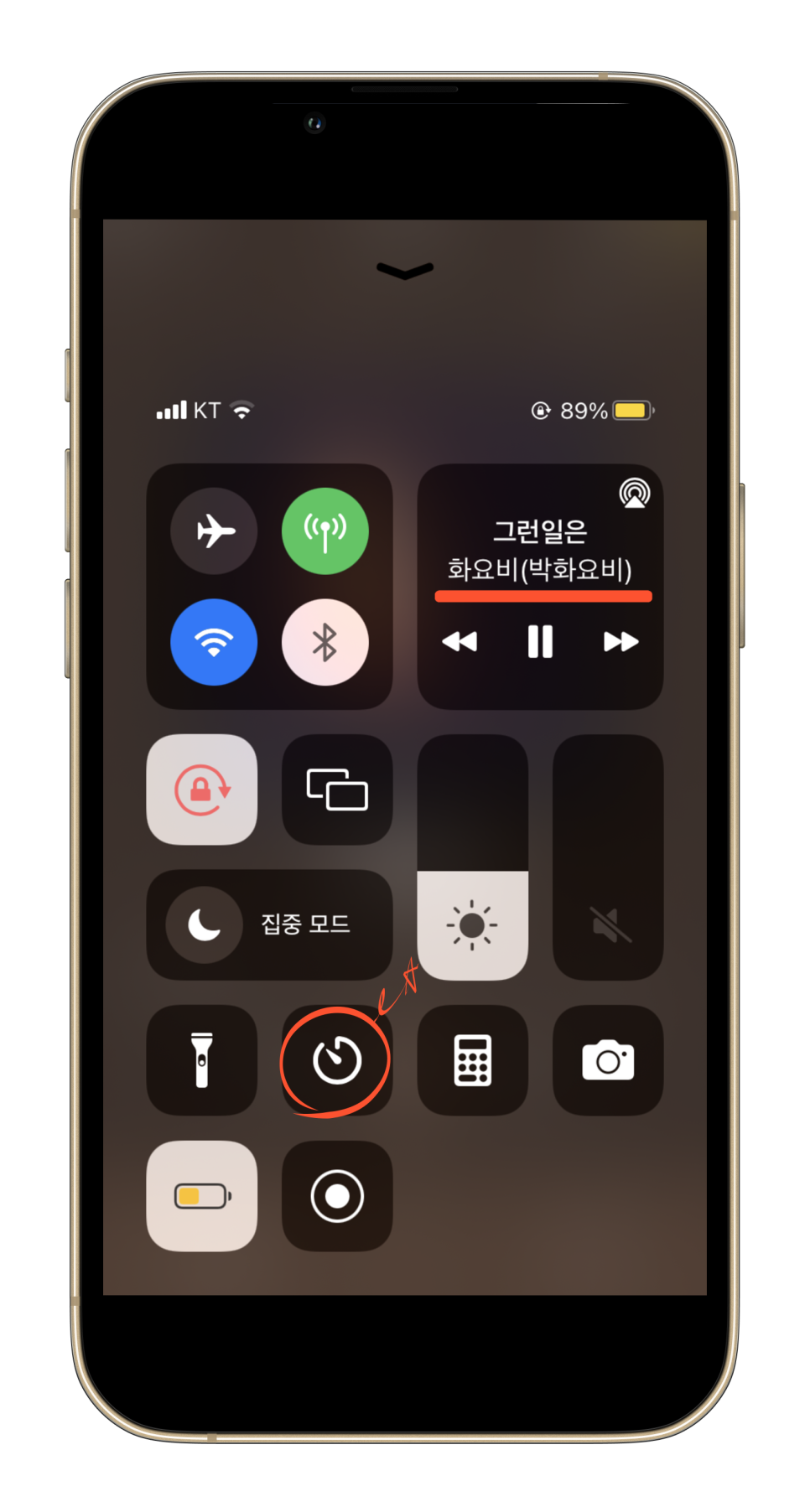Skip to next track
This screenshot has height=1512, width=810.
click(x=621, y=642)
